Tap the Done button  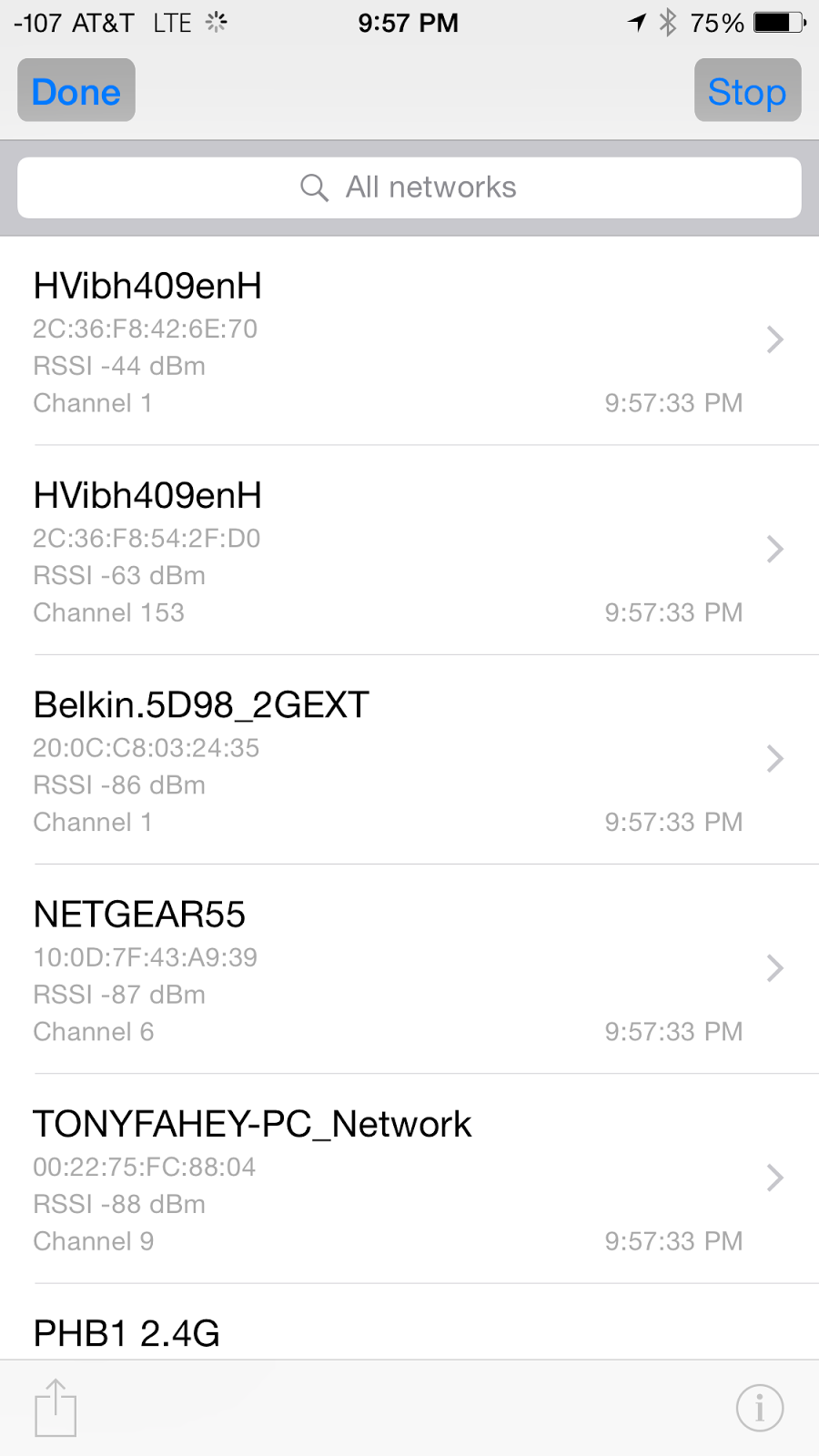[76, 91]
